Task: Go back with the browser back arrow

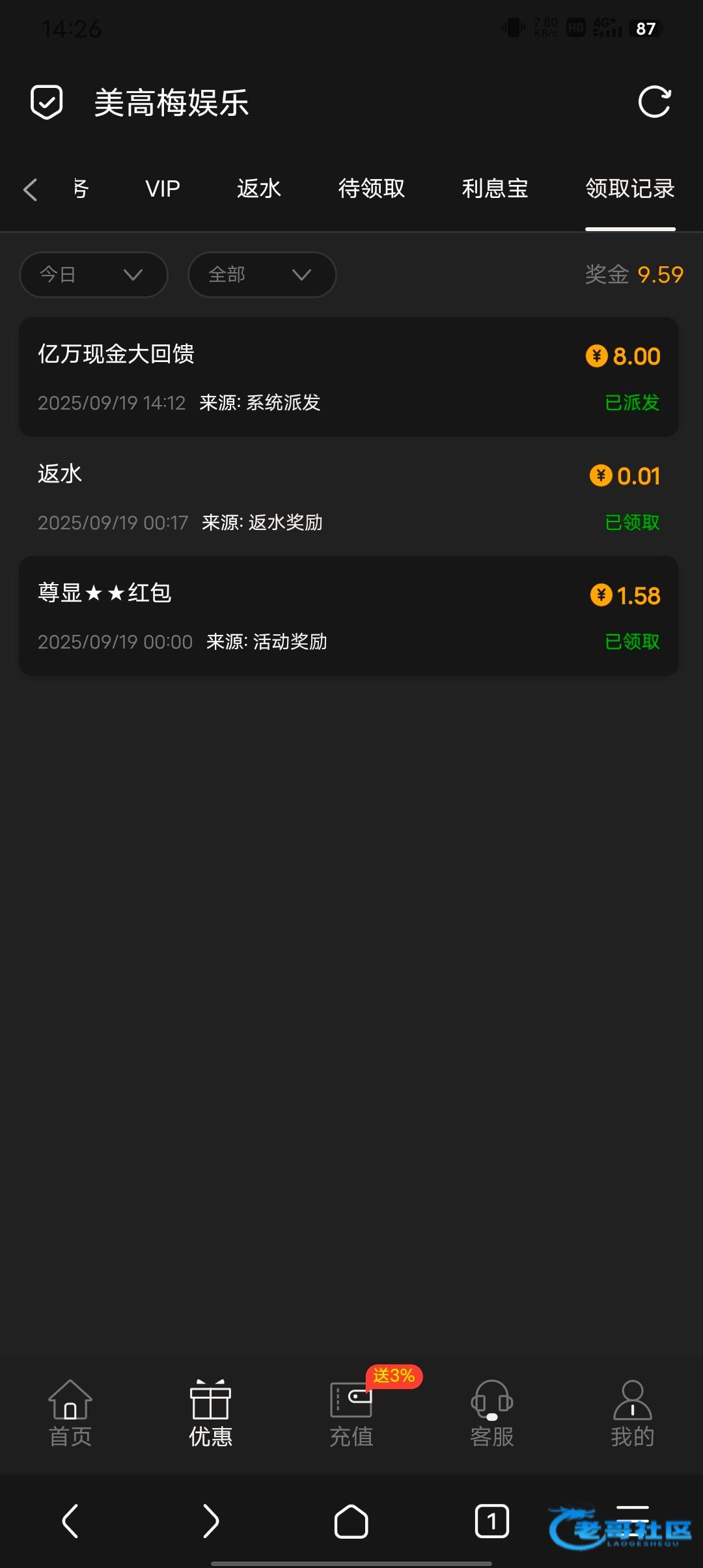Action: pos(70,1521)
